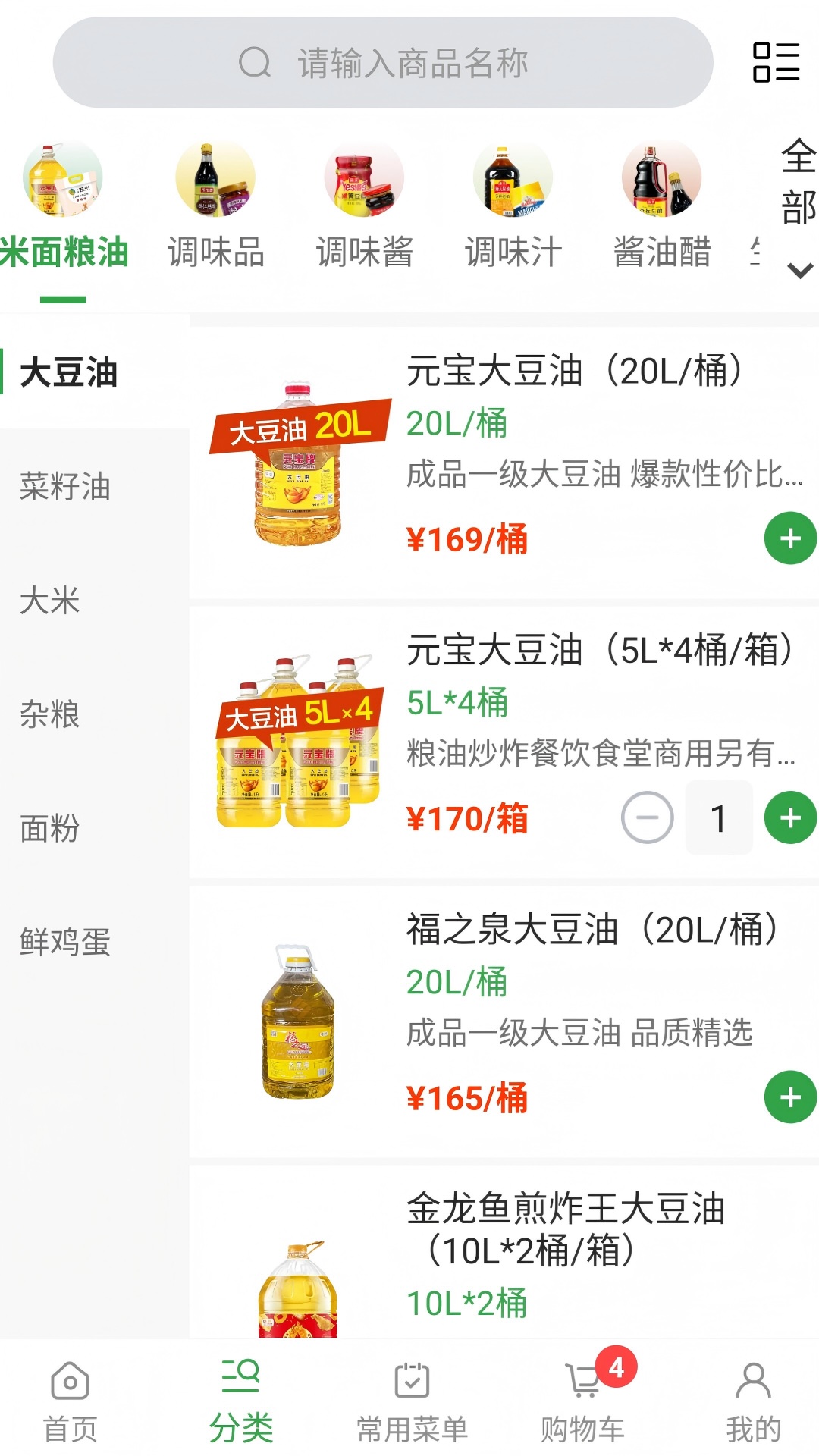Image resolution: width=819 pixels, height=1456 pixels.
Task: Add 福之泉大豆油 to cart
Action: (790, 1097)
